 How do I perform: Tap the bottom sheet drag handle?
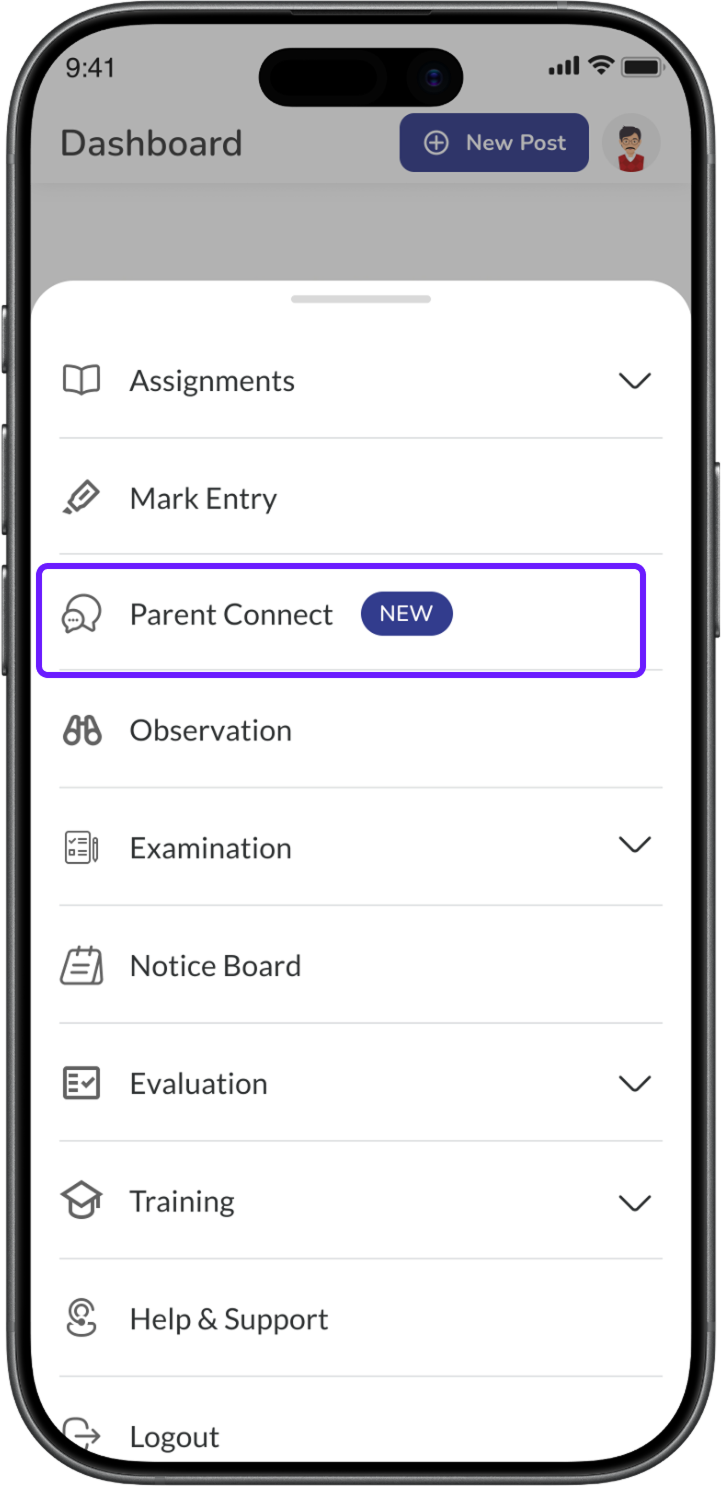(x=361, y=299)
